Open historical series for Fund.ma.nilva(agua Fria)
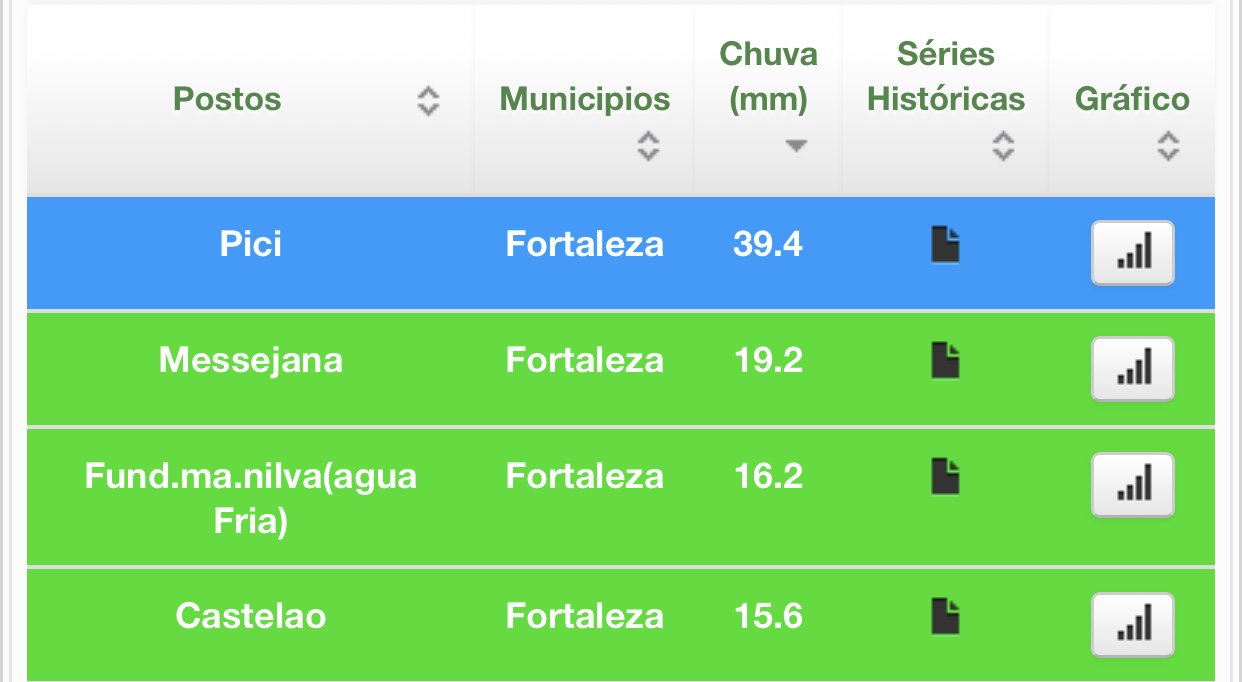The image size is (1242, 682). coord(945,476)
